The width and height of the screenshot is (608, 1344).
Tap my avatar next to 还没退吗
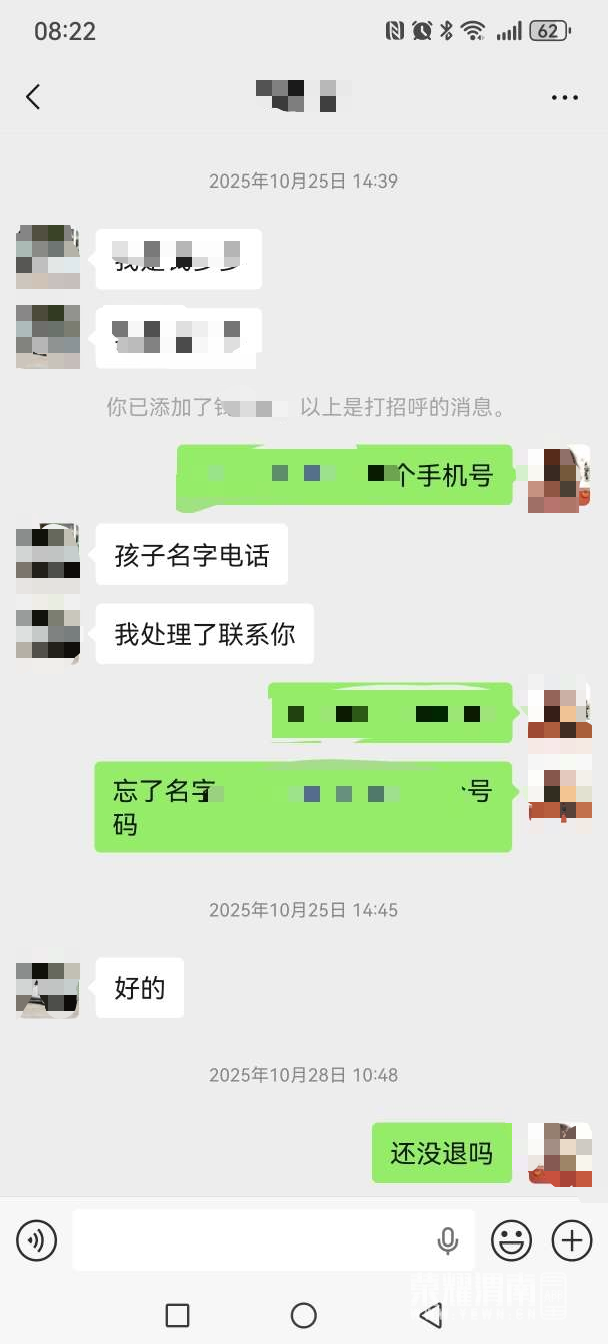tap(559, 1153)
